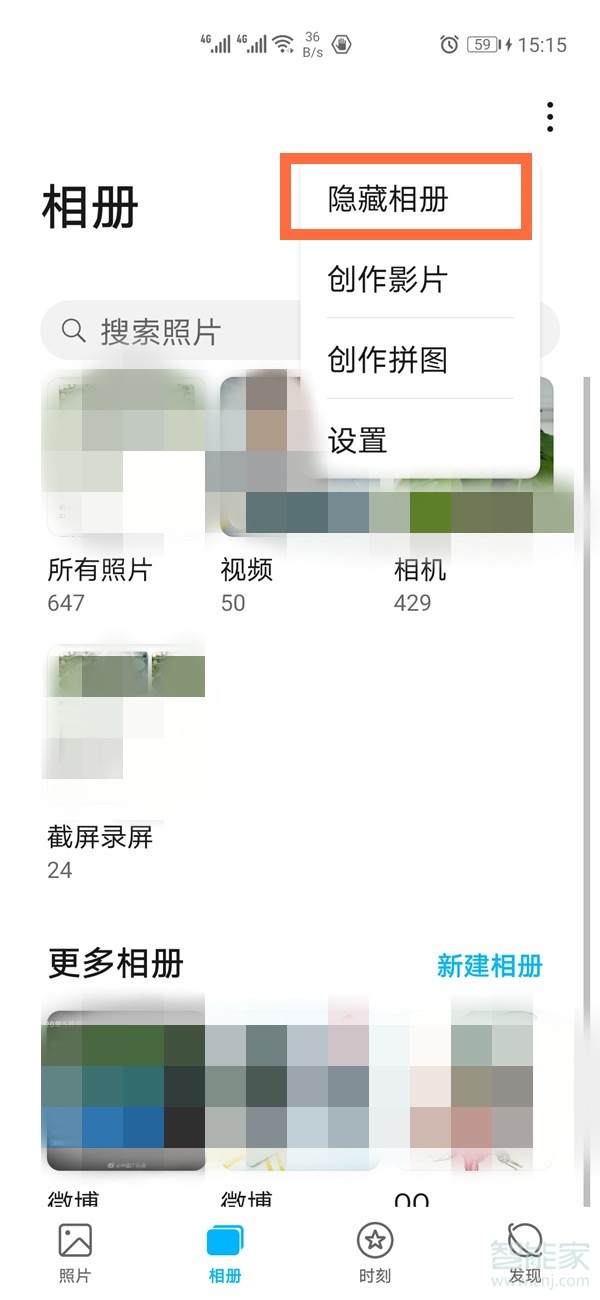Tap the 搜索照片 search box
This screenshot has height=1300, width=600.
pyautogui.click(x=170, y=332)
